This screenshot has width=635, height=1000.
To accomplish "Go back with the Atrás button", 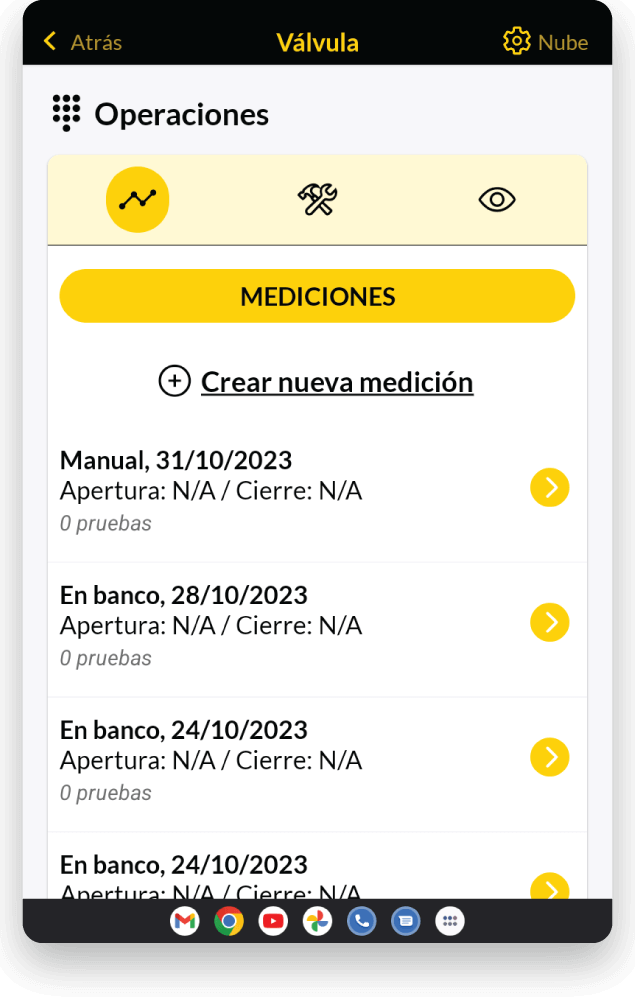I will [x=82, y=42].
